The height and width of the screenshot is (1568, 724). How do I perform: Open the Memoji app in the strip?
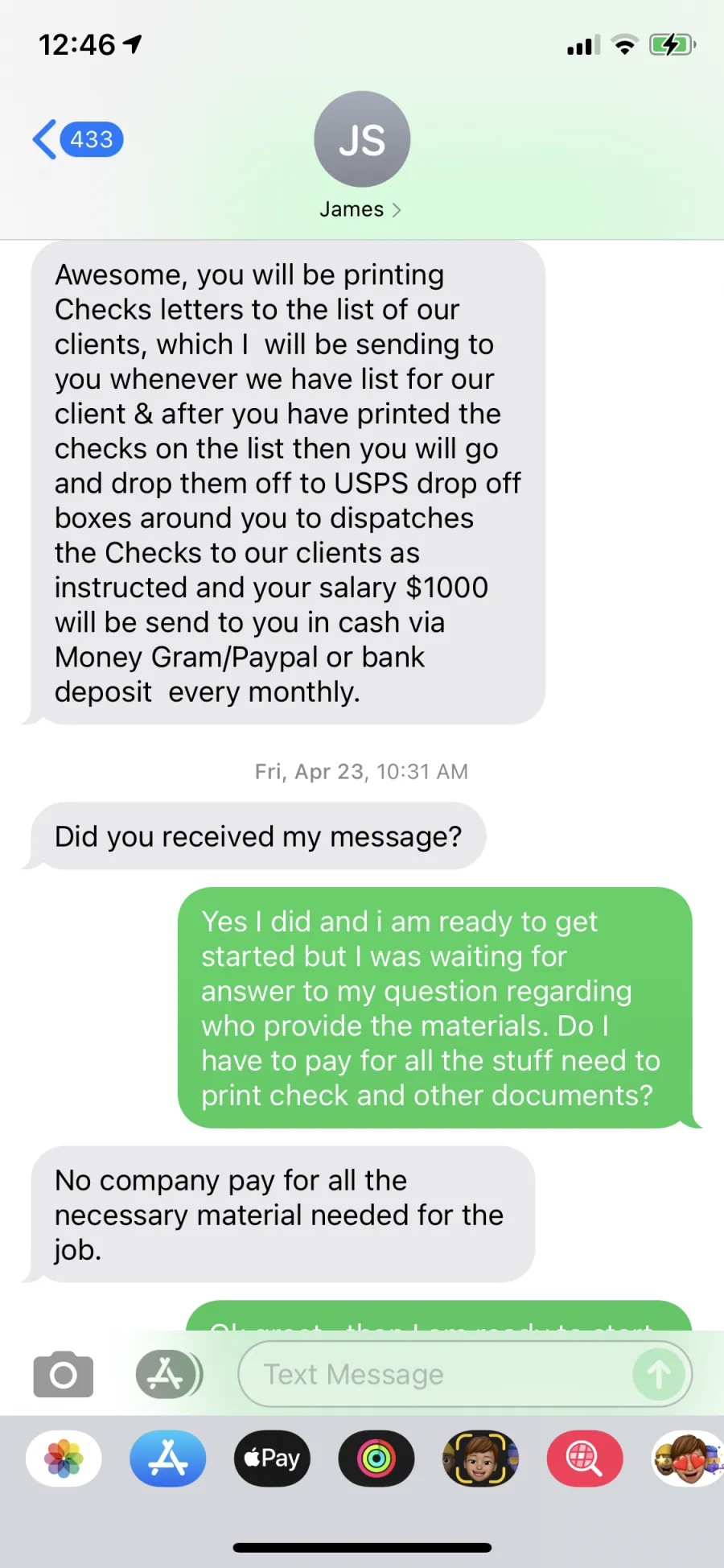(x=480, y=1459)
